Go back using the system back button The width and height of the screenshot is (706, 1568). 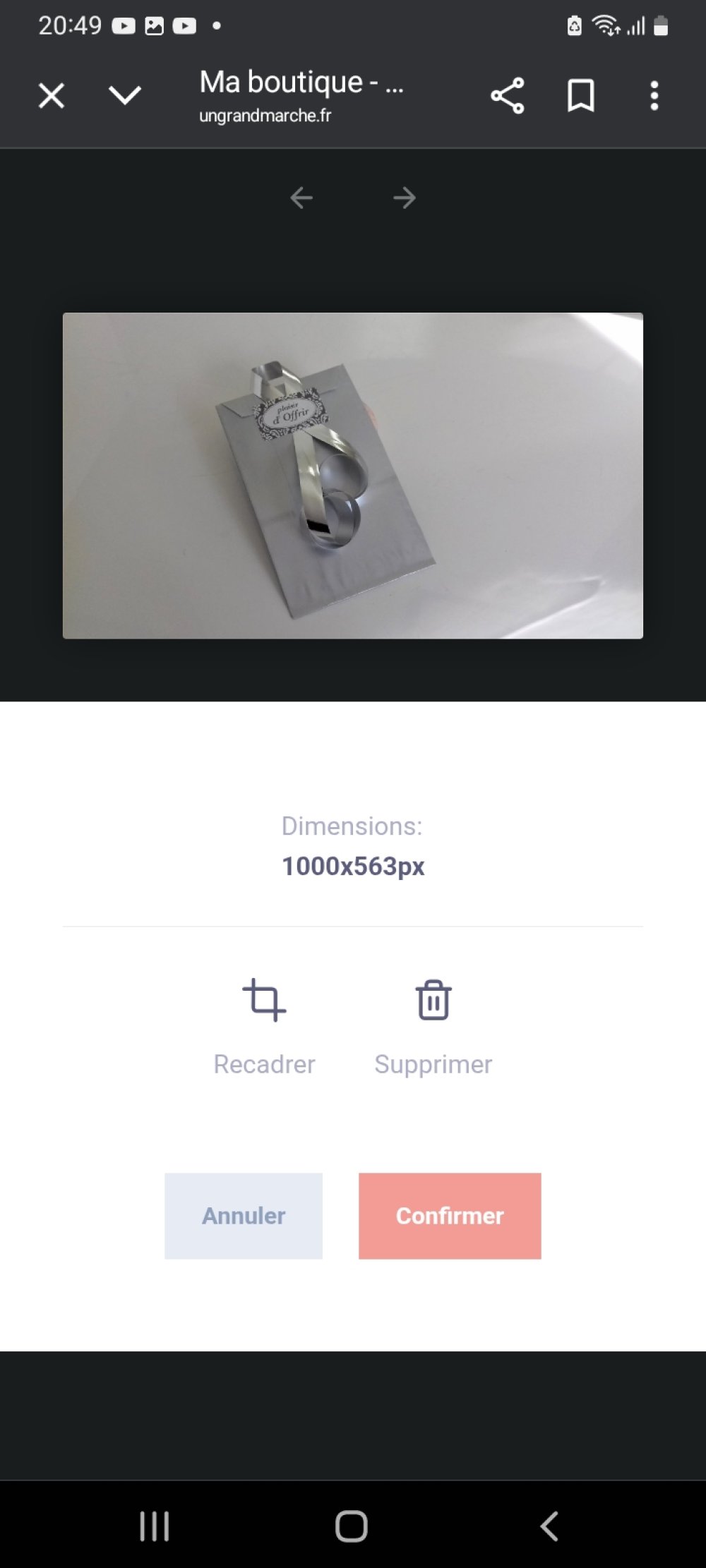coord(549,1526)
